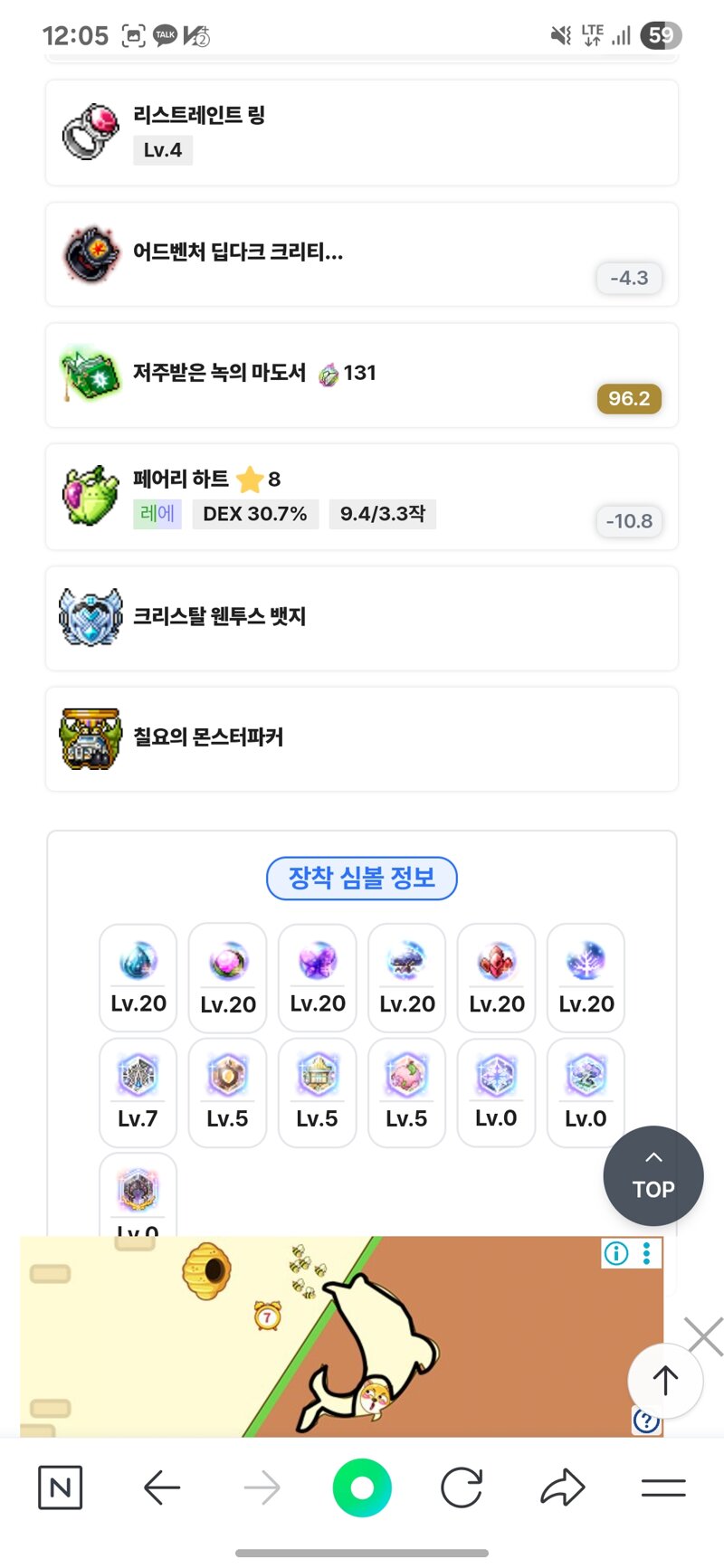The height and width of the screenshot is (1568, 724).
Task: Close the banner ad with X
Action: [x=704, y=1336]
